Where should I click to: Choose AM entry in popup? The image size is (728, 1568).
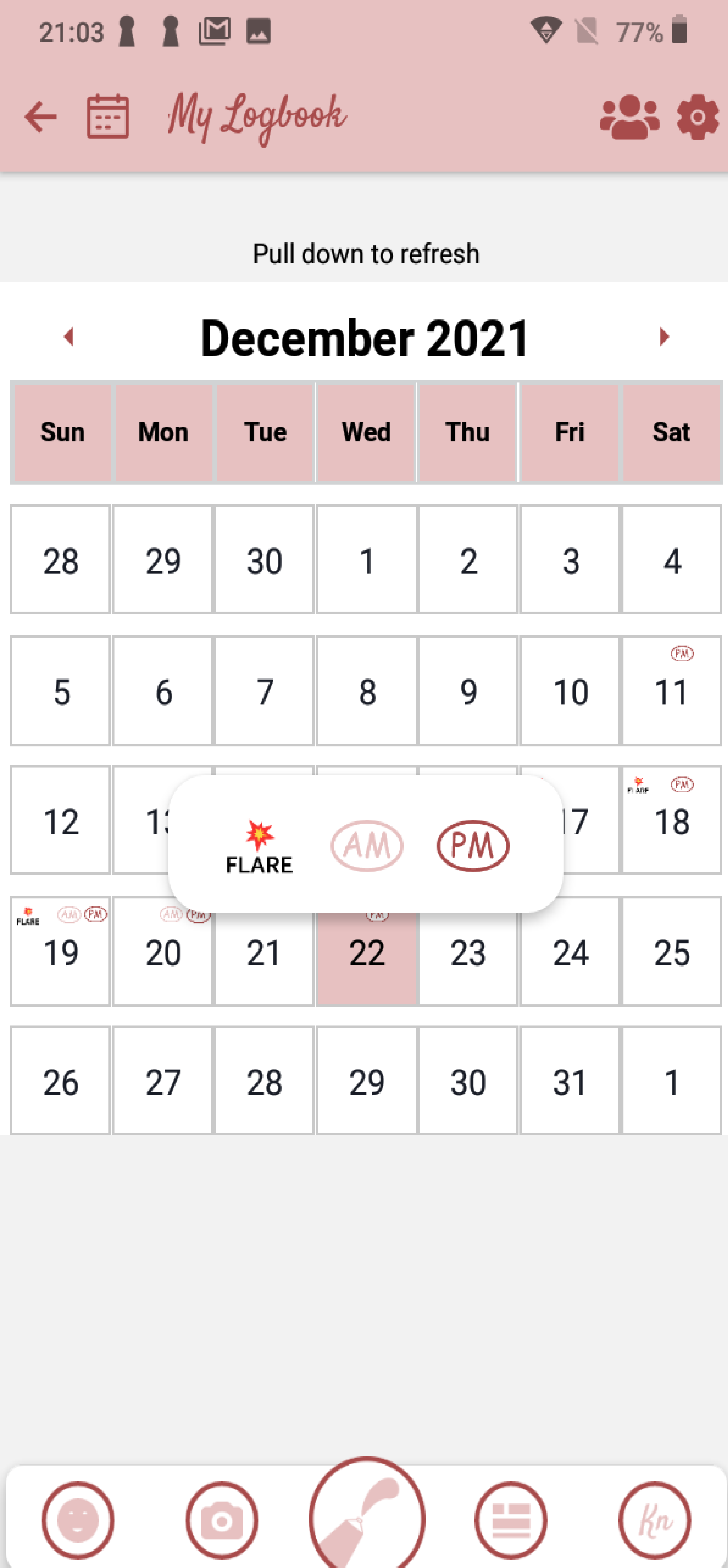click(x=366, y=845)
